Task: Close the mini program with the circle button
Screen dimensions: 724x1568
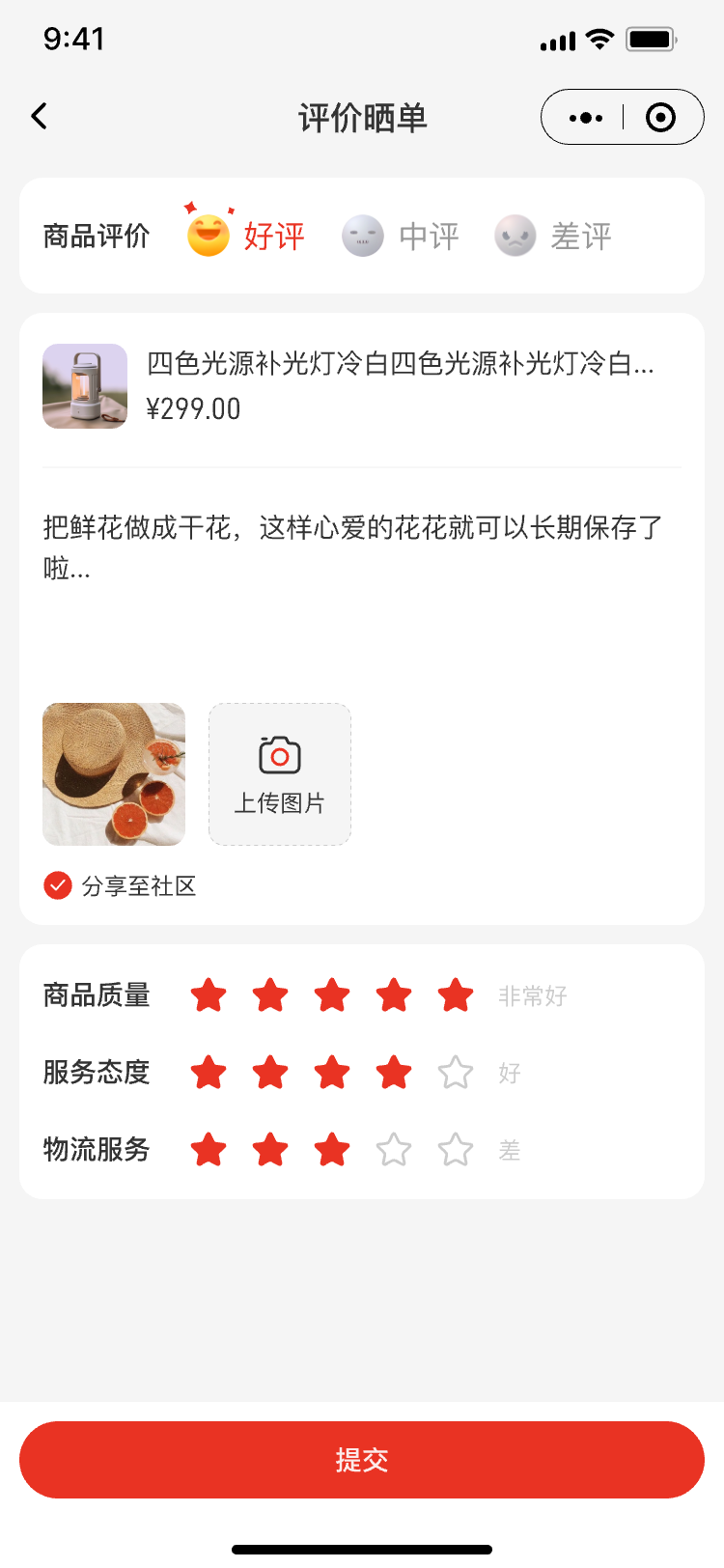Action: (x=660, y=118)
